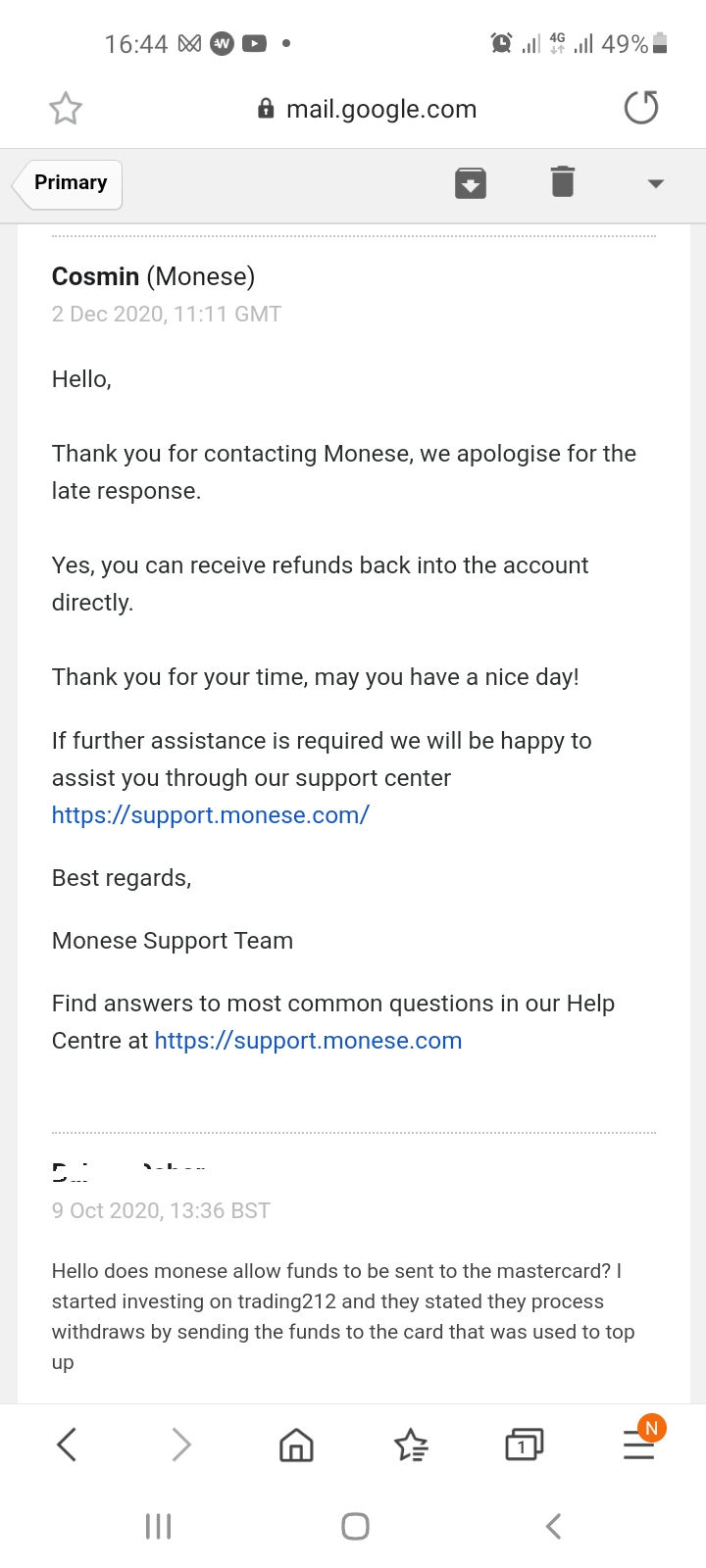Open the support.monese.com/ support center link

[x=210, y=815]
